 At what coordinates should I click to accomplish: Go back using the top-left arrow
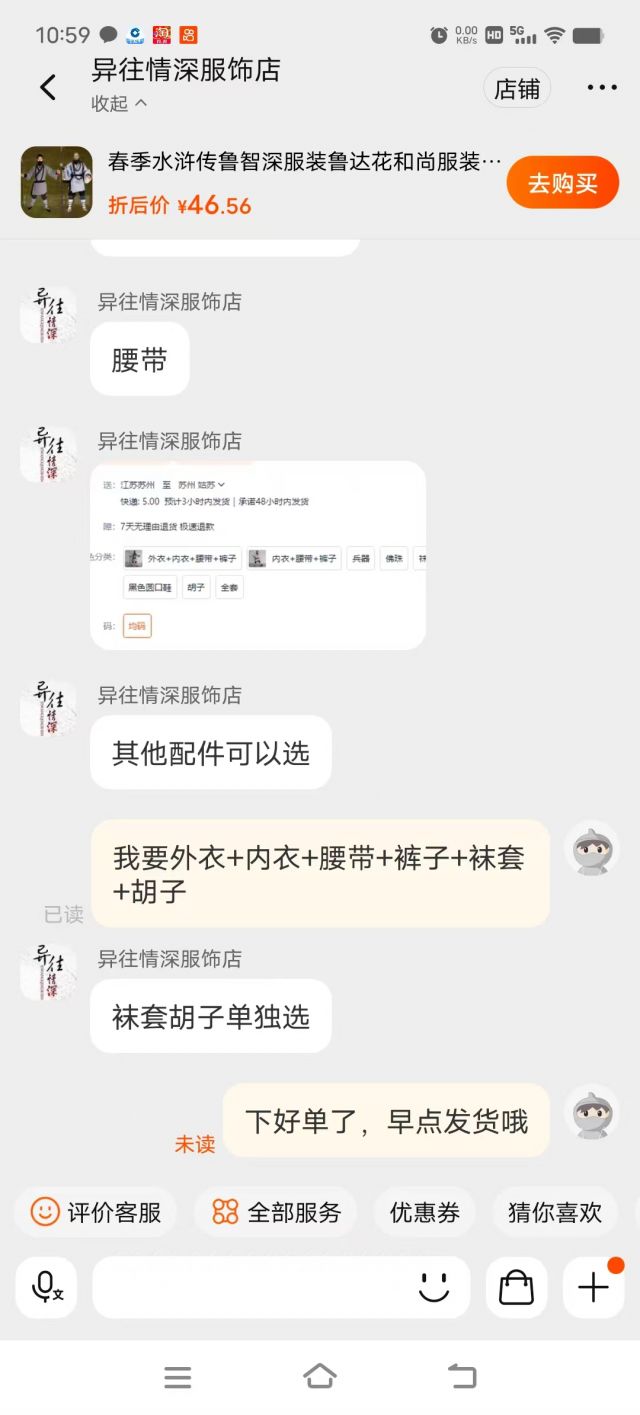coord(47,88)
